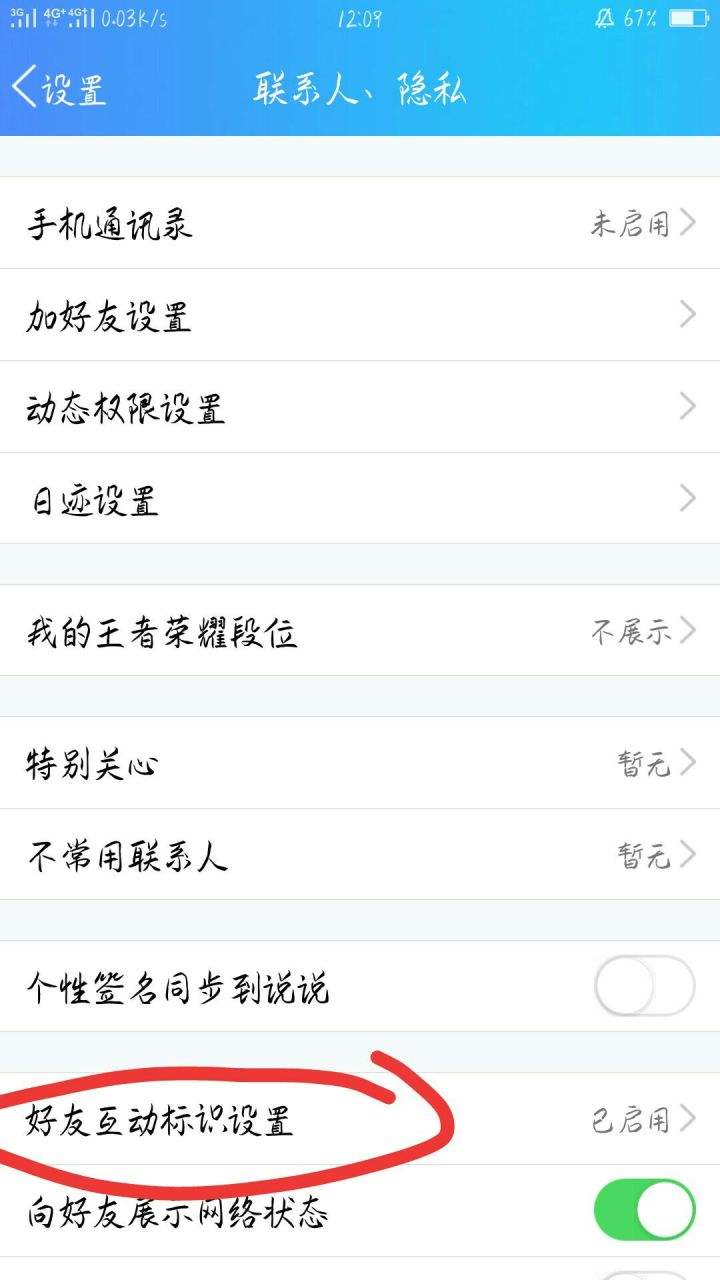Tap the back arrow to return to 设置
This screenshot has width=720, height=1280.
click(x=25, y=88)
